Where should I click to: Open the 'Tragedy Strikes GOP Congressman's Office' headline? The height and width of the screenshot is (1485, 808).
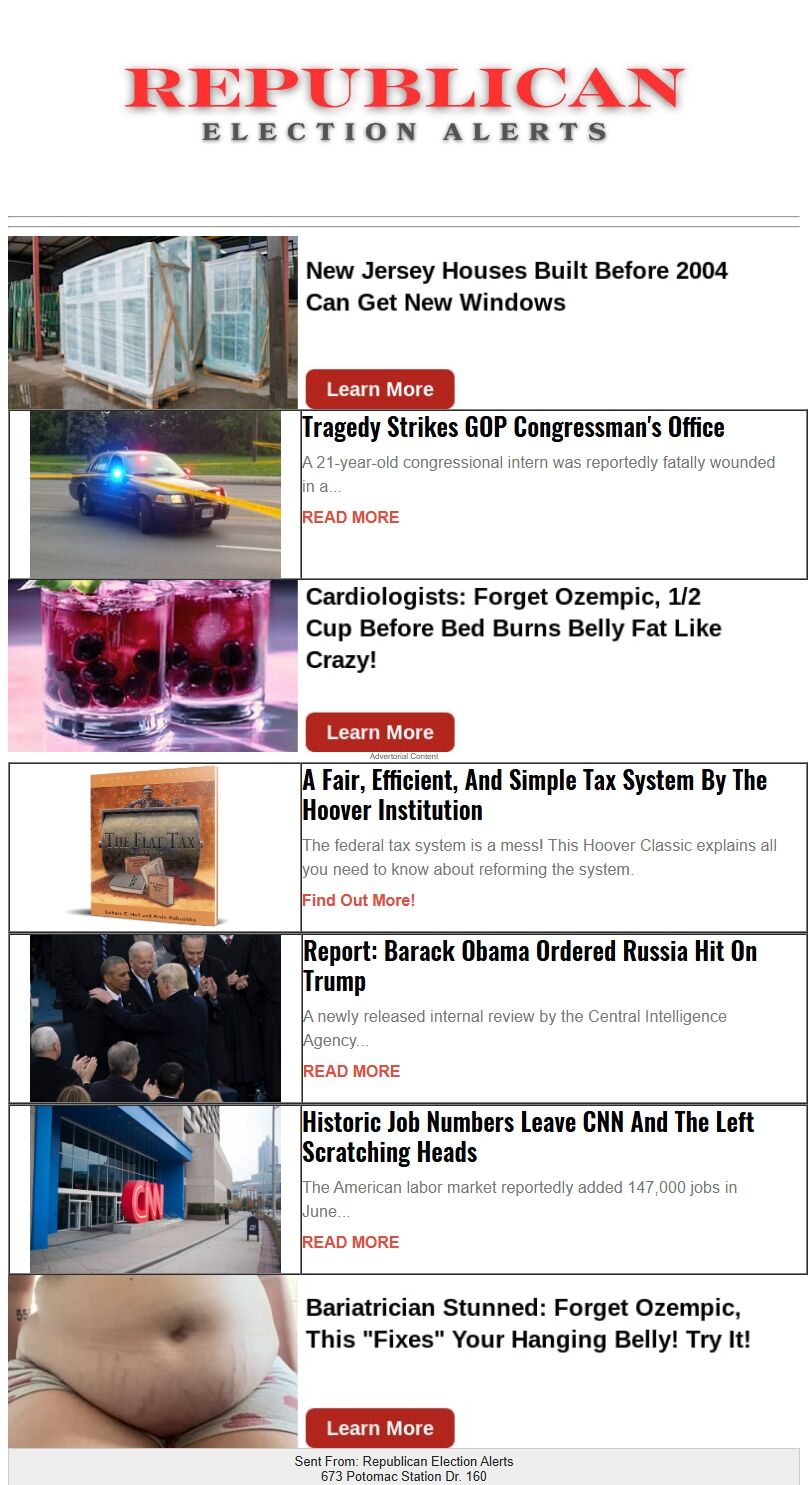[513, 428]
